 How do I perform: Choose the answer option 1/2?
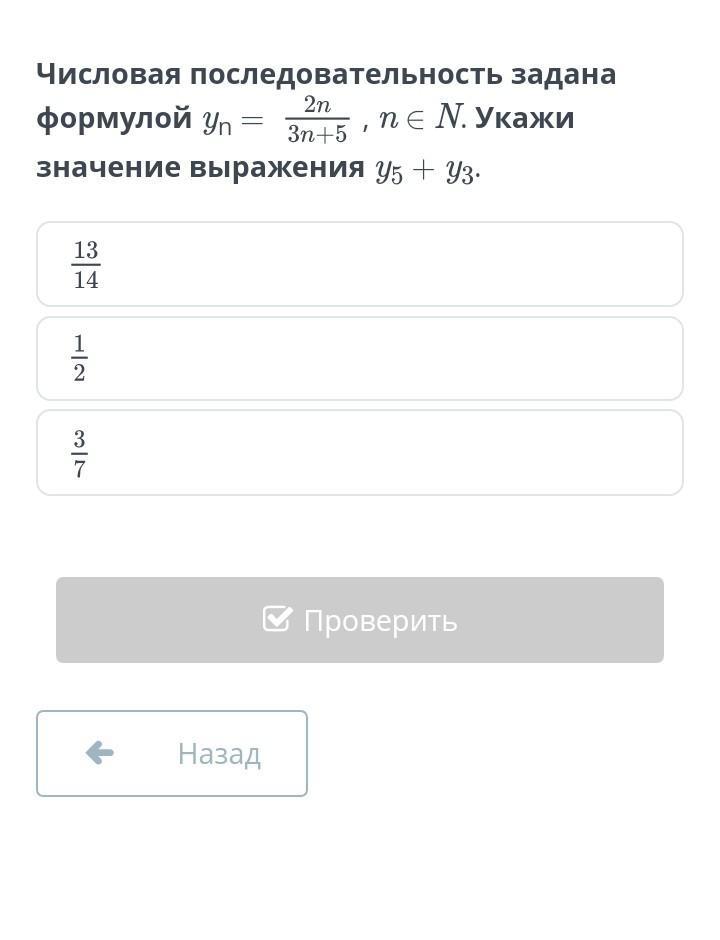[359, 359]
